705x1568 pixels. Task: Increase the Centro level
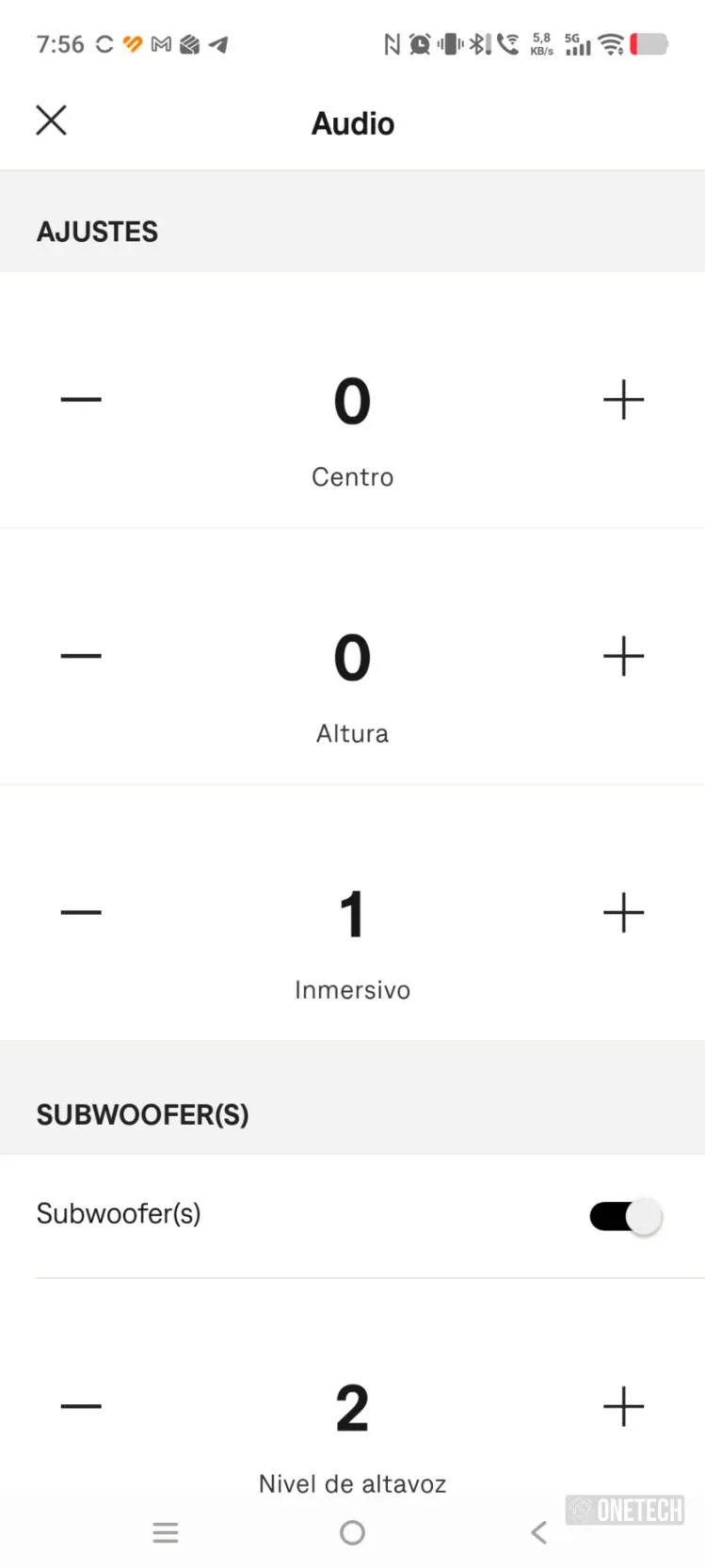click(623, 399)
